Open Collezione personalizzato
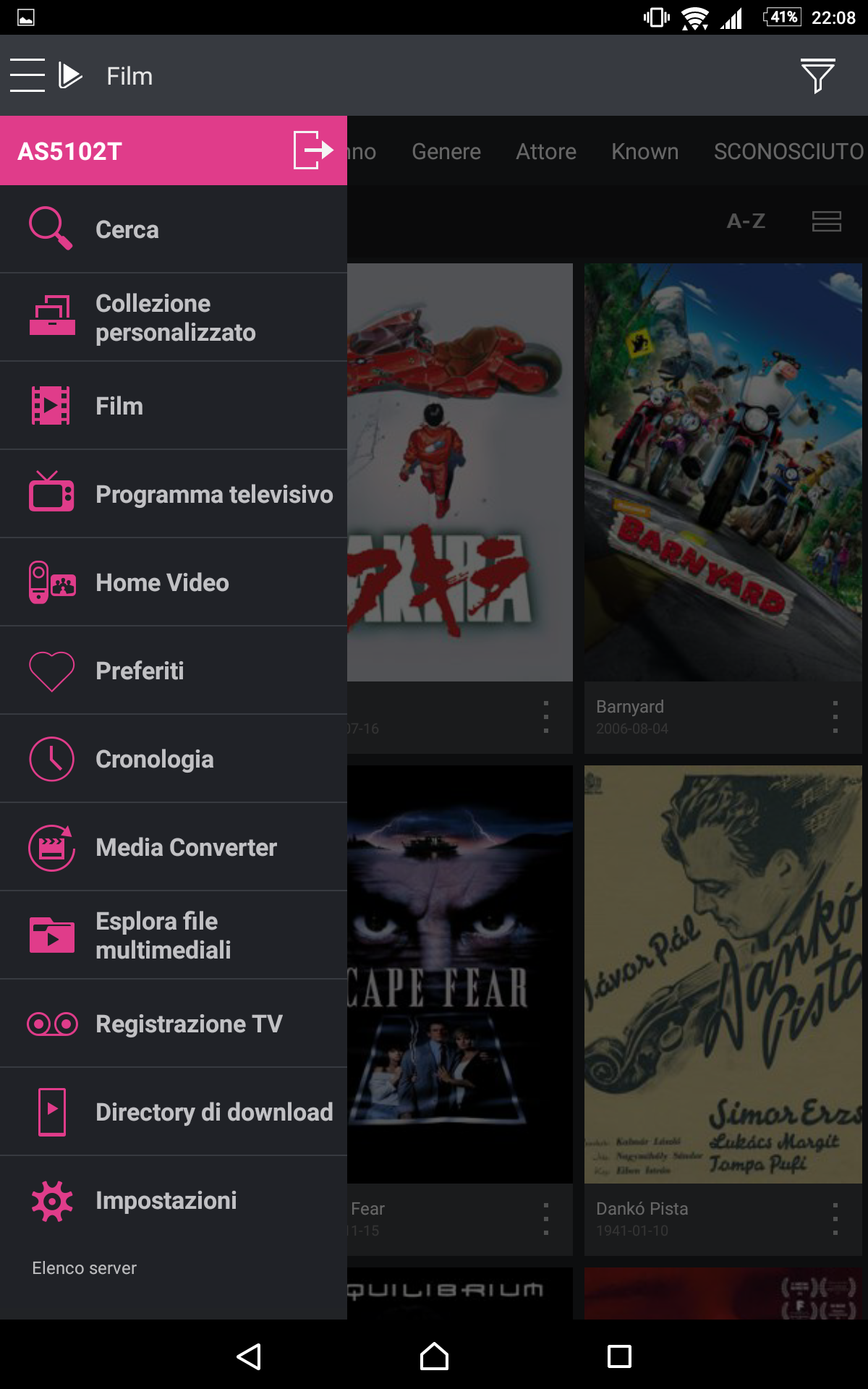 [174, 318]
